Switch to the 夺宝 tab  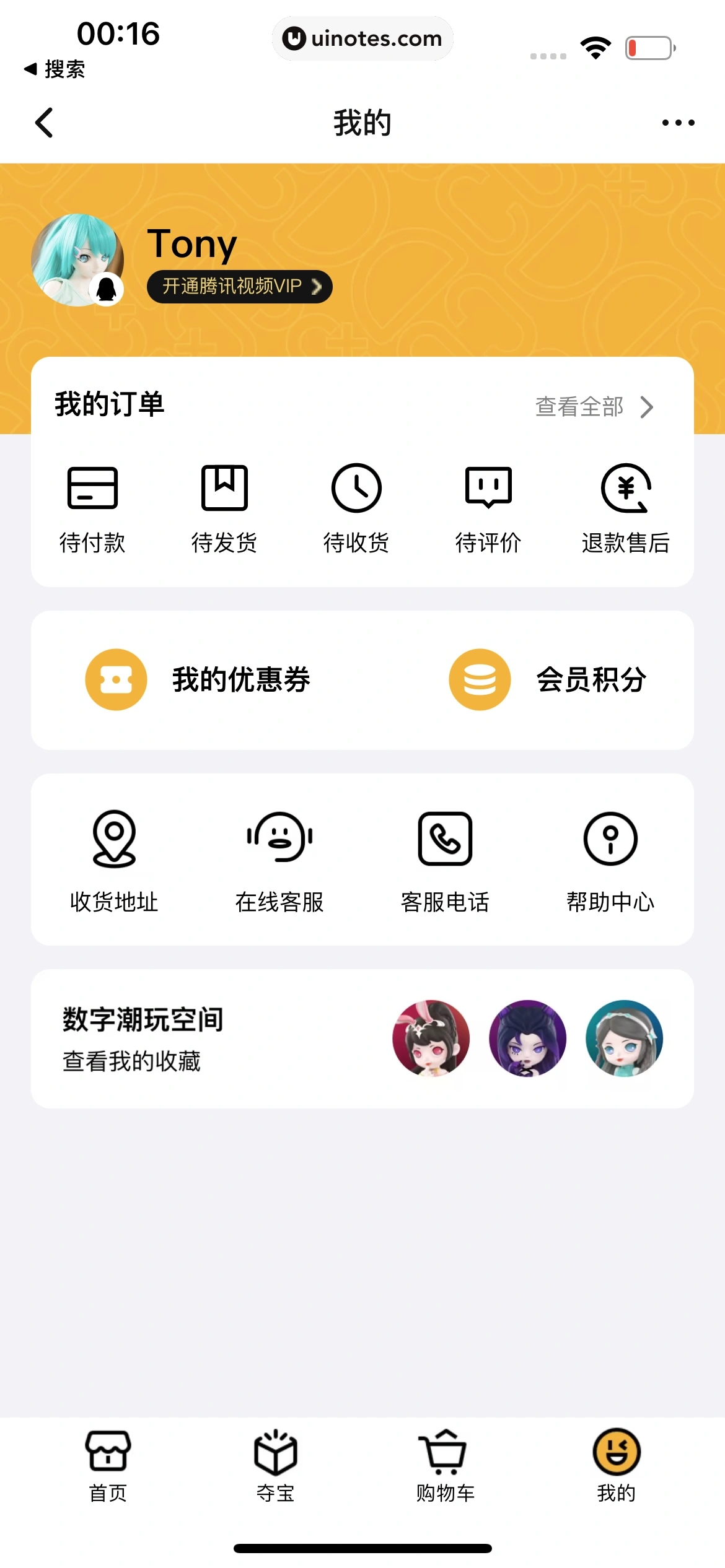coord(276,1465)
